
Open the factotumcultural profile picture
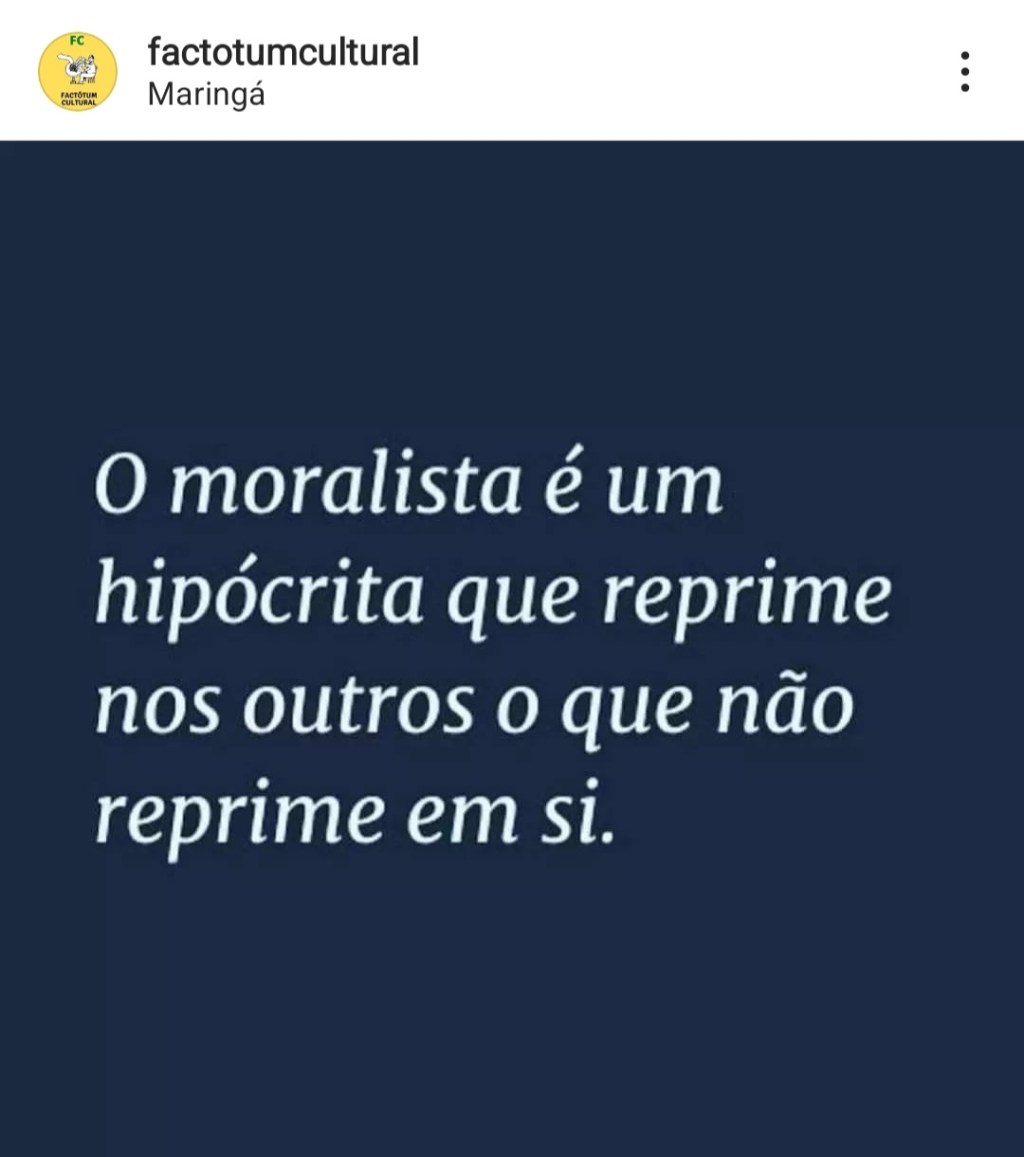[77, 71]
